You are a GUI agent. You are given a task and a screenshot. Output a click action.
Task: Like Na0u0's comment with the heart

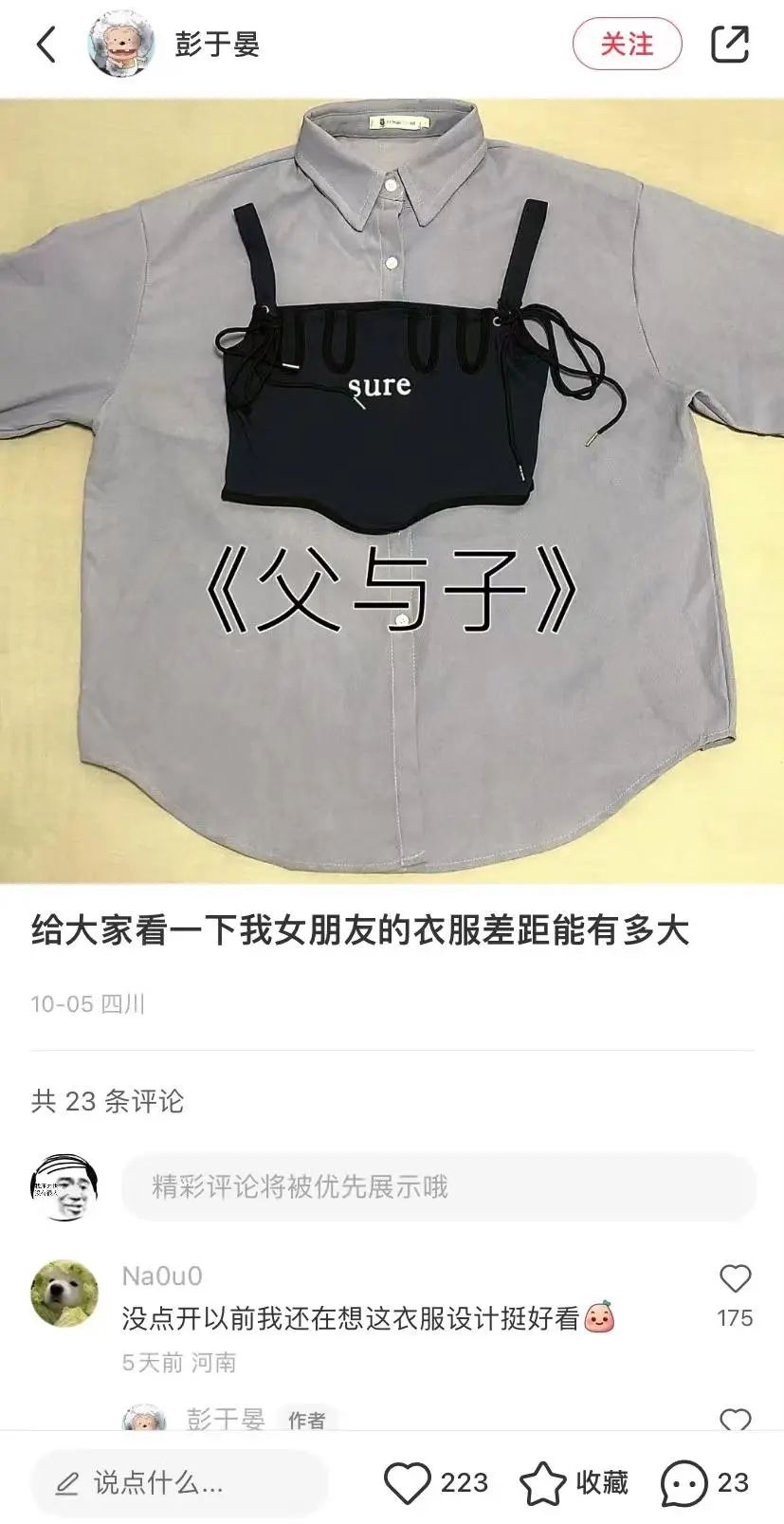(x=736, y=1277)
